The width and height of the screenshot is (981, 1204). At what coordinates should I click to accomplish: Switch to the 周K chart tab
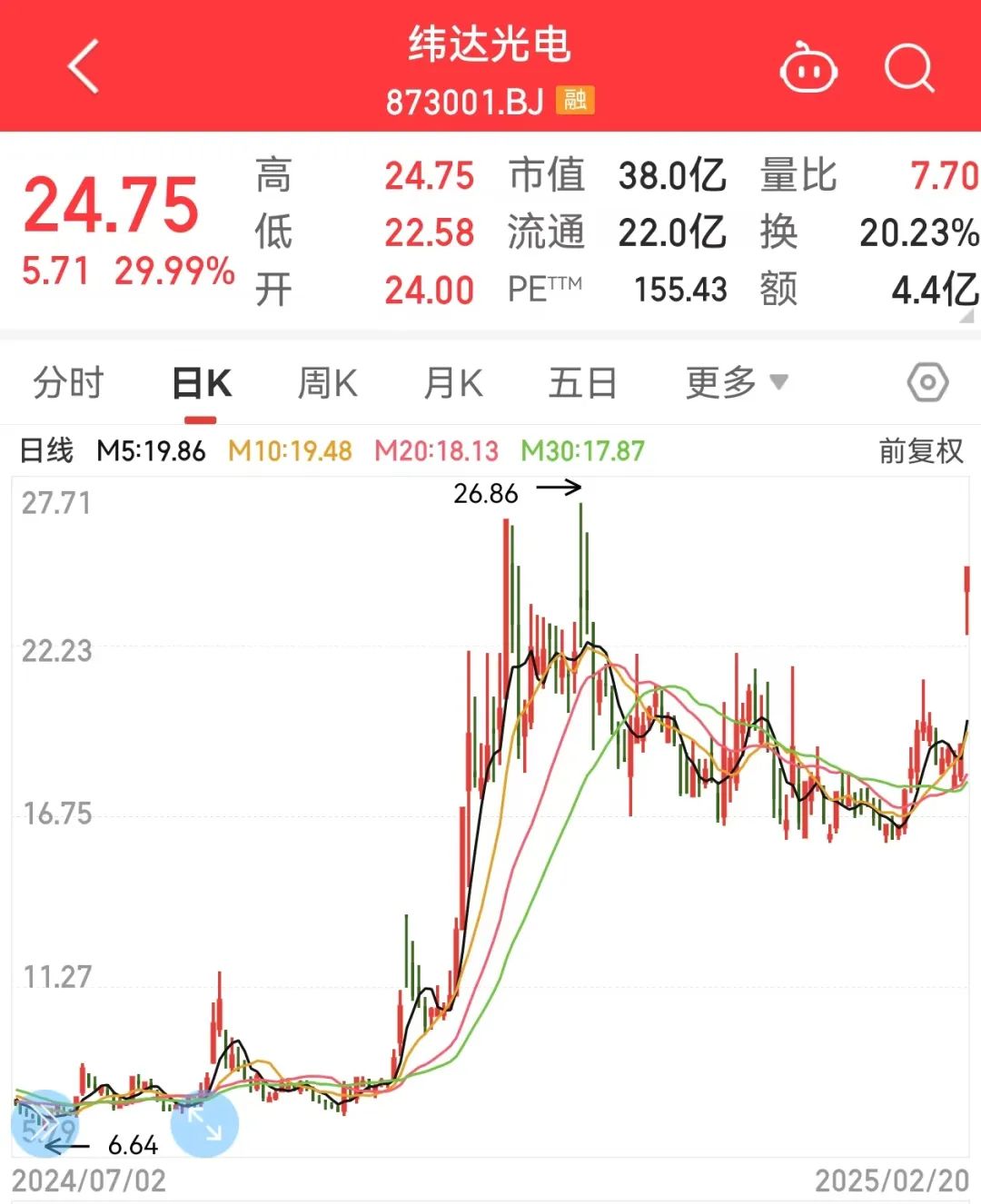pos(327,383)
